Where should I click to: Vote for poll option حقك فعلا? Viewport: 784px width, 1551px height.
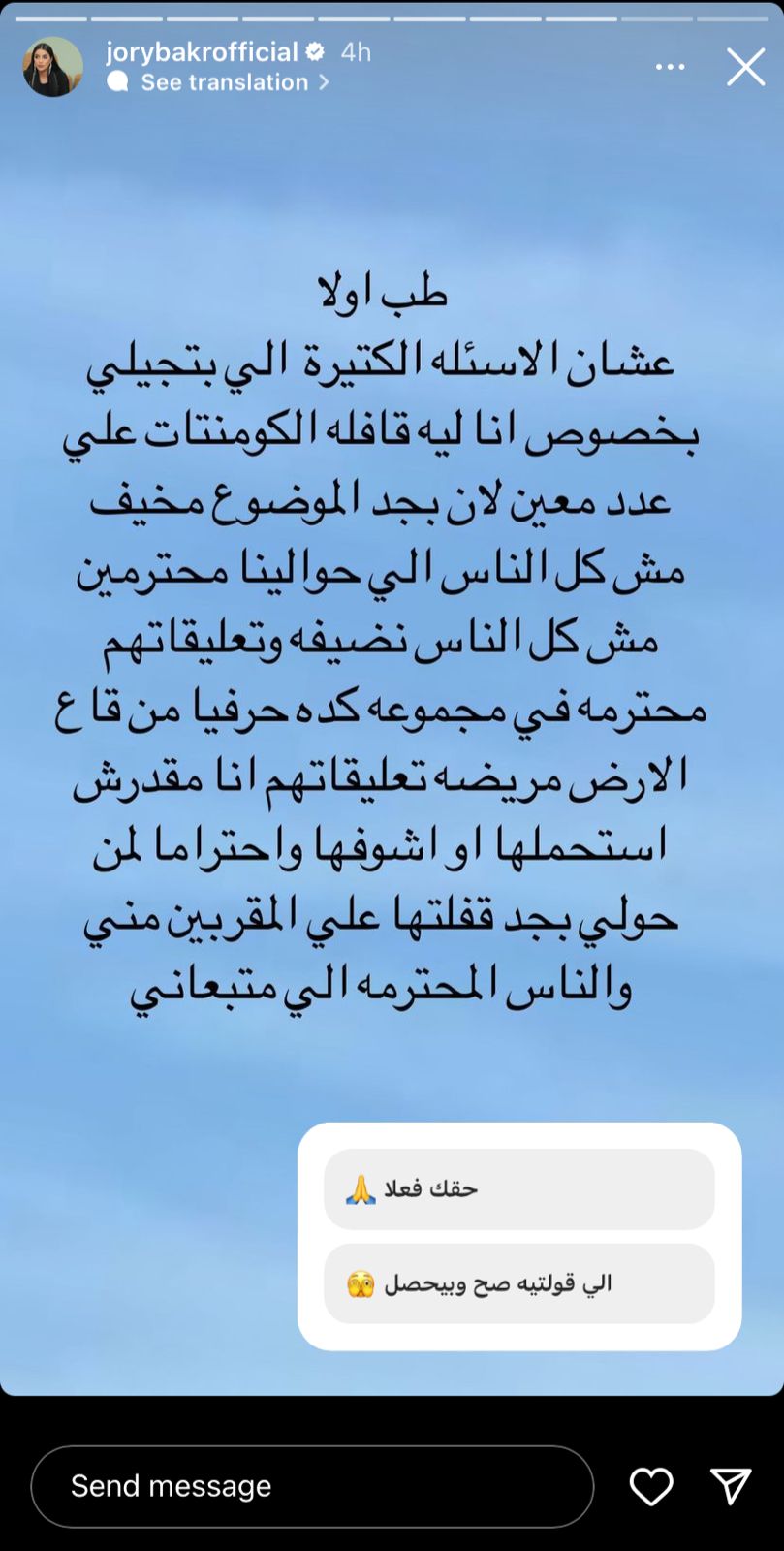point(518,1188)
